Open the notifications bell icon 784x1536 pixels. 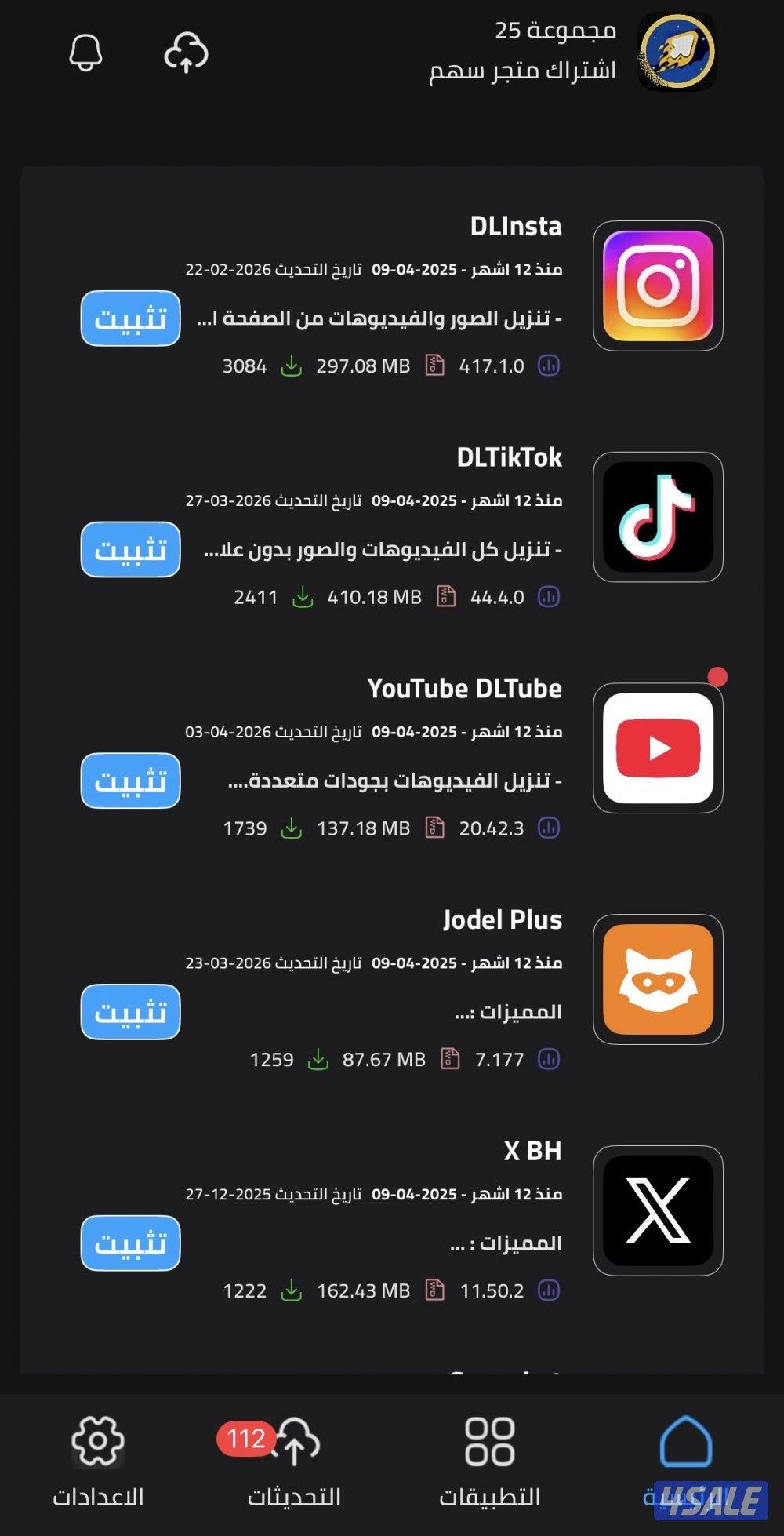click(86, 53)
